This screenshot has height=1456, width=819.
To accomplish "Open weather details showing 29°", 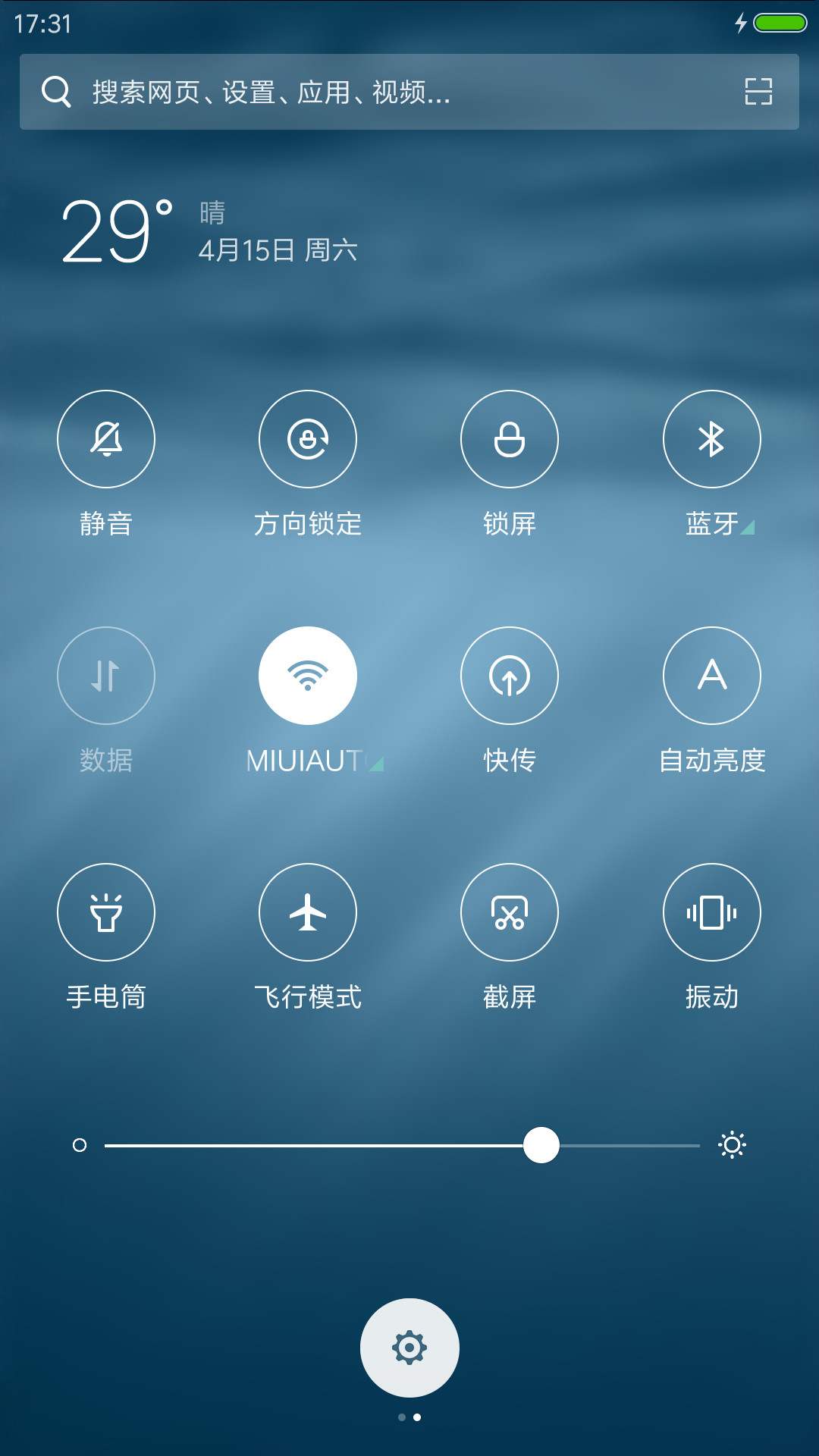I will pos(117,231).
